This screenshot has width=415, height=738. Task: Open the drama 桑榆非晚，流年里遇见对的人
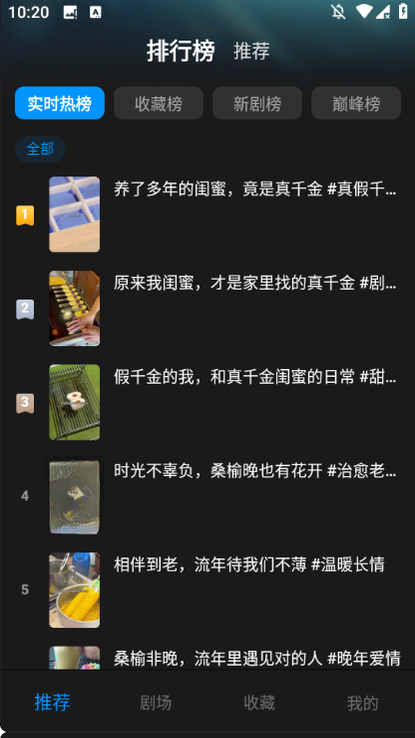click(x=208, y=657)
